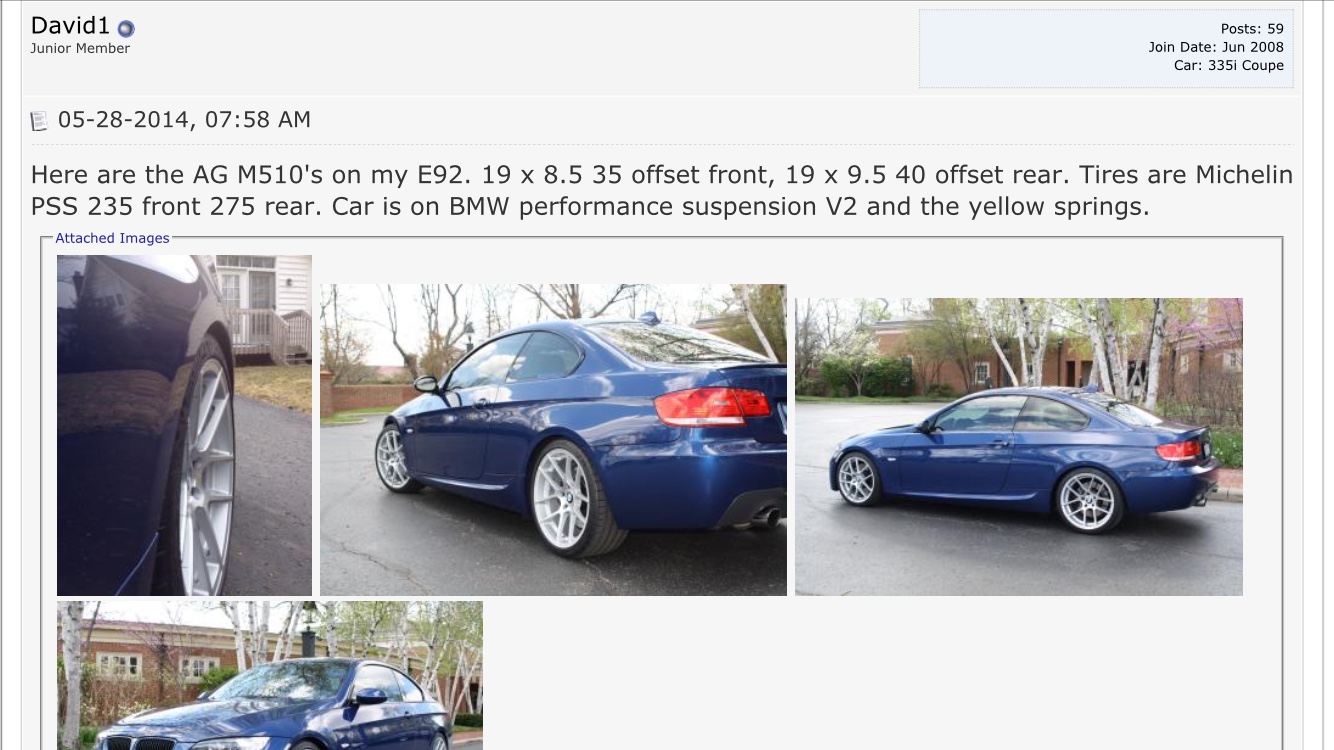This screenshot has height=750, width=1334.
Task: View the rear three-quarter coupe photo
Action: (553, 439)
